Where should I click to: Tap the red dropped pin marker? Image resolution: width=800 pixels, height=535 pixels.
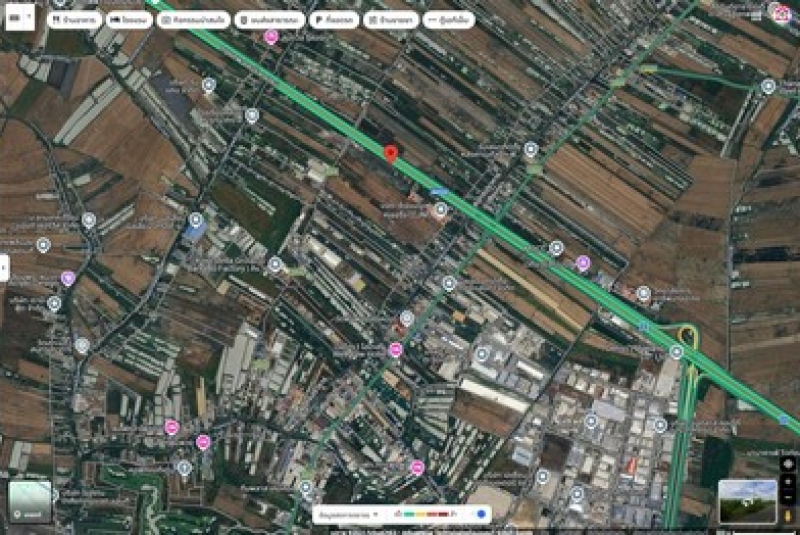391,153
